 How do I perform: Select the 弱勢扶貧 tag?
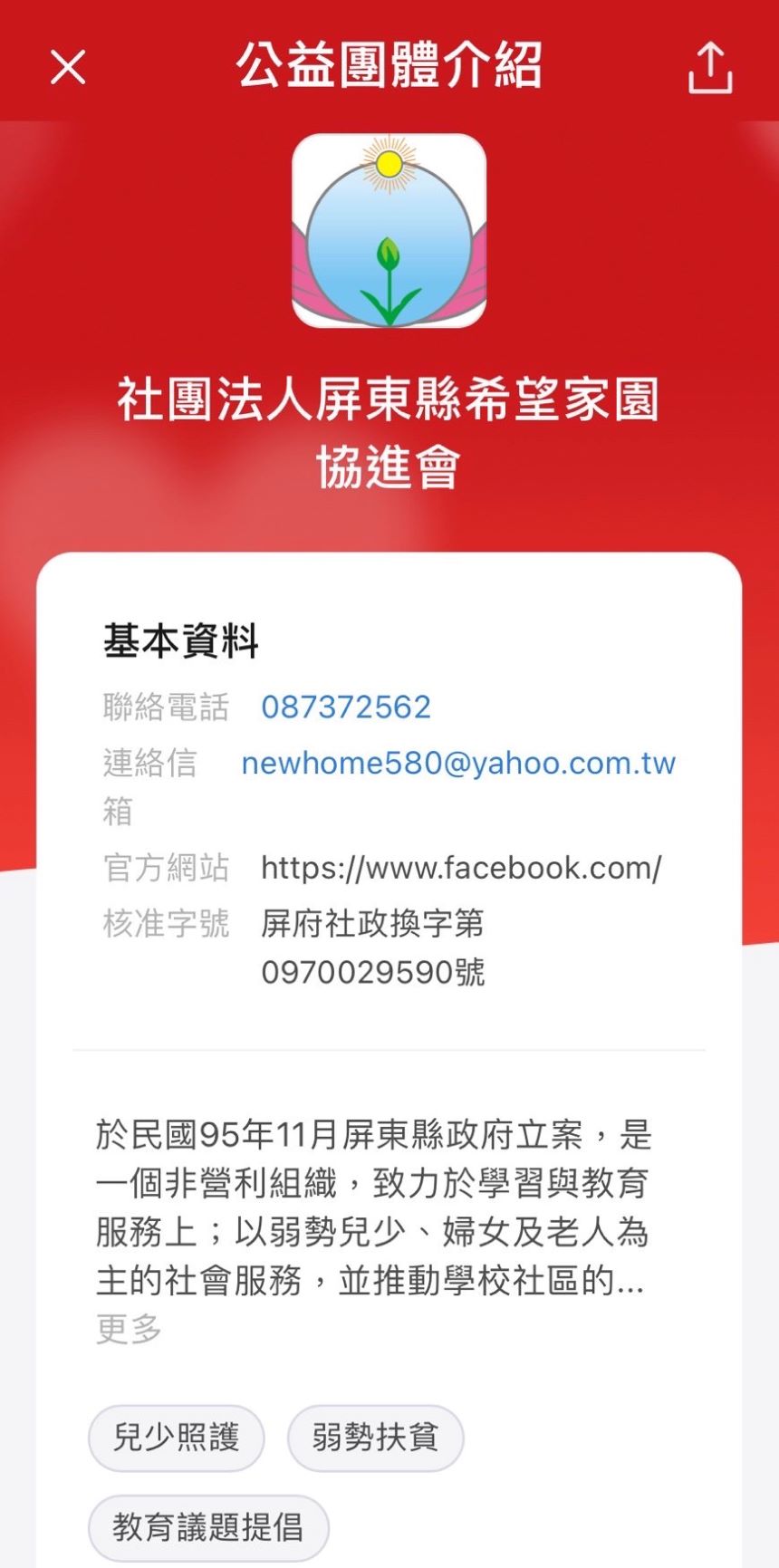click(375, 1438)
